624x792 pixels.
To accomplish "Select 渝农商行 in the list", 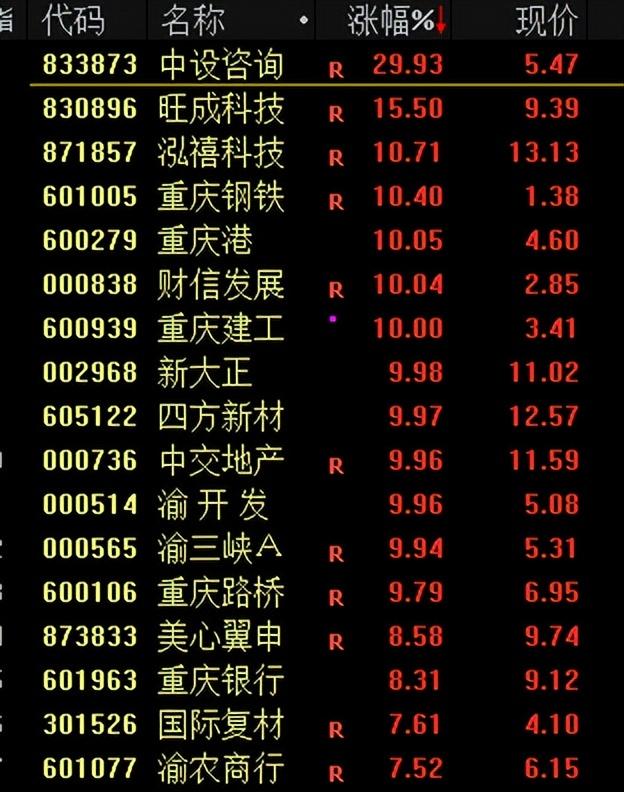I will tap(220, 769).
